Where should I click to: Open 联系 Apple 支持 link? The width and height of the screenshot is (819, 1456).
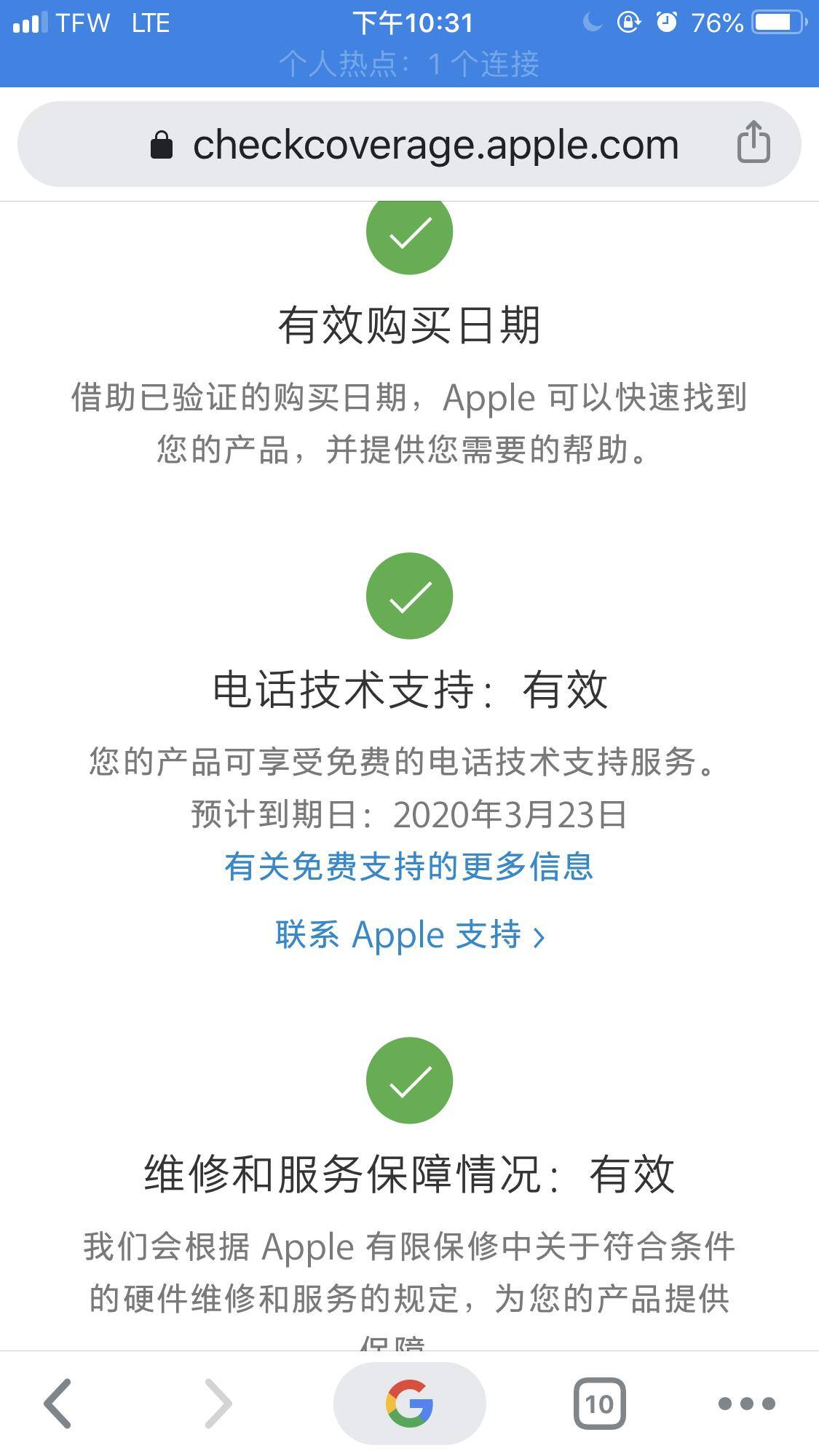[409, 935]
